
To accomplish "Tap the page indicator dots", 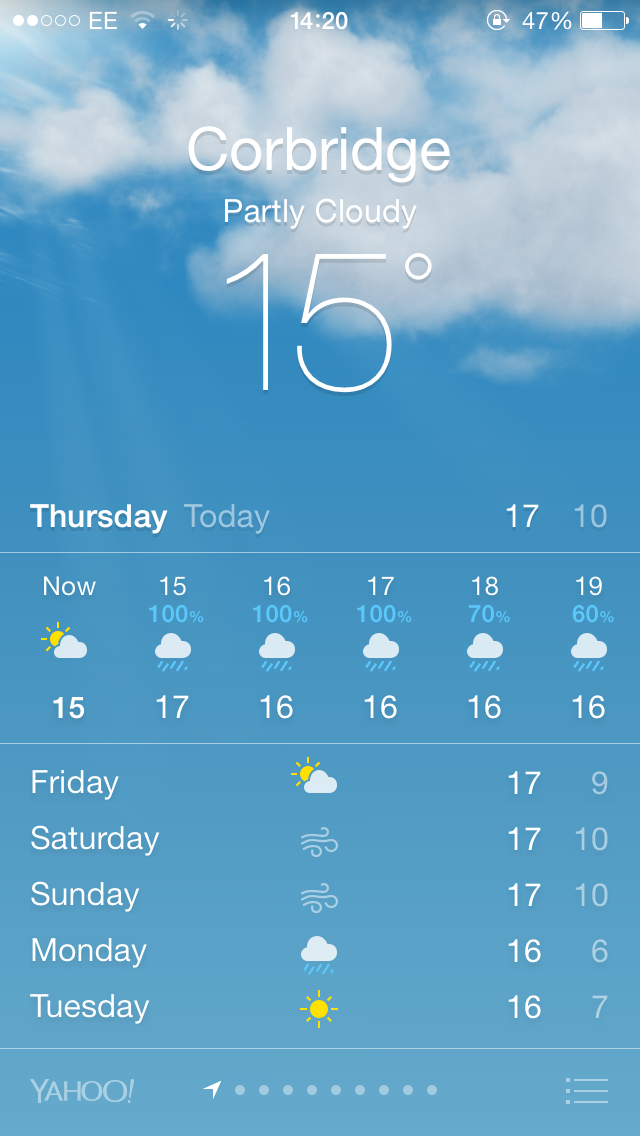I will pos(322,1090).
